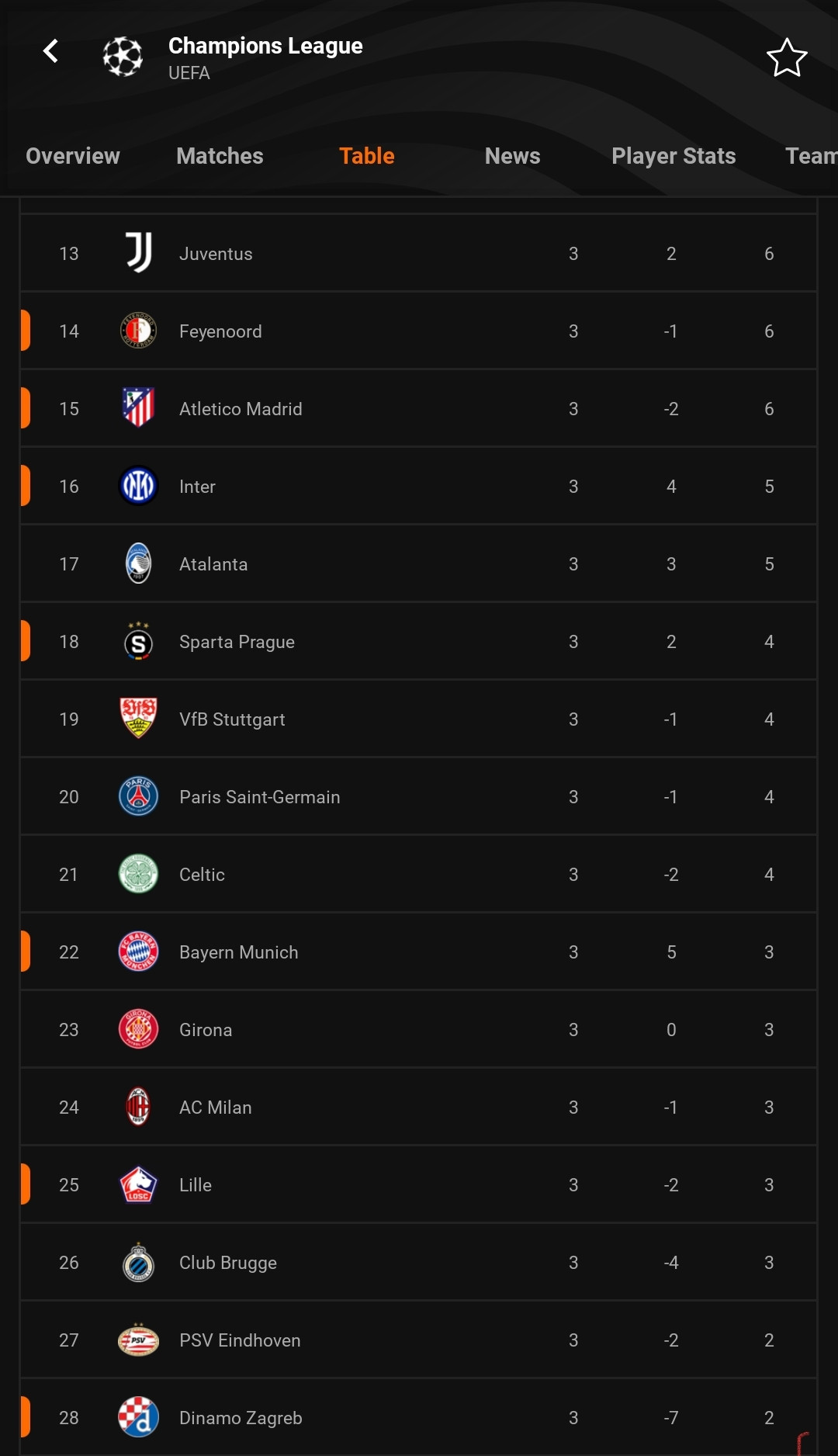This screenshot has width=838, height=1456.
Task: Go back using the top-left arrow
Action: [x=51, y=52]
